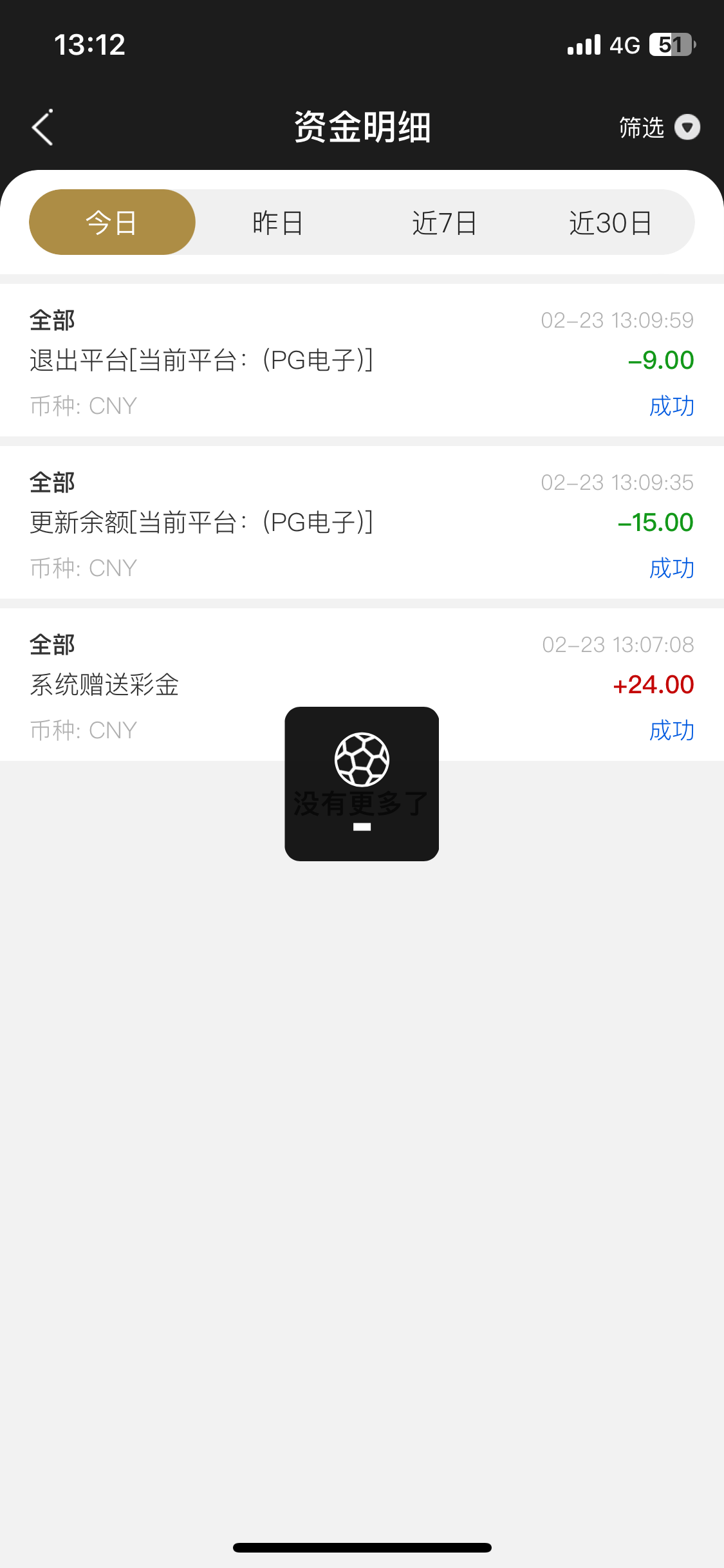The width and height of the screenshot is (724, 1568).
Task: Switch to the 昨日 tab
Action: click(x=278, y=223)
